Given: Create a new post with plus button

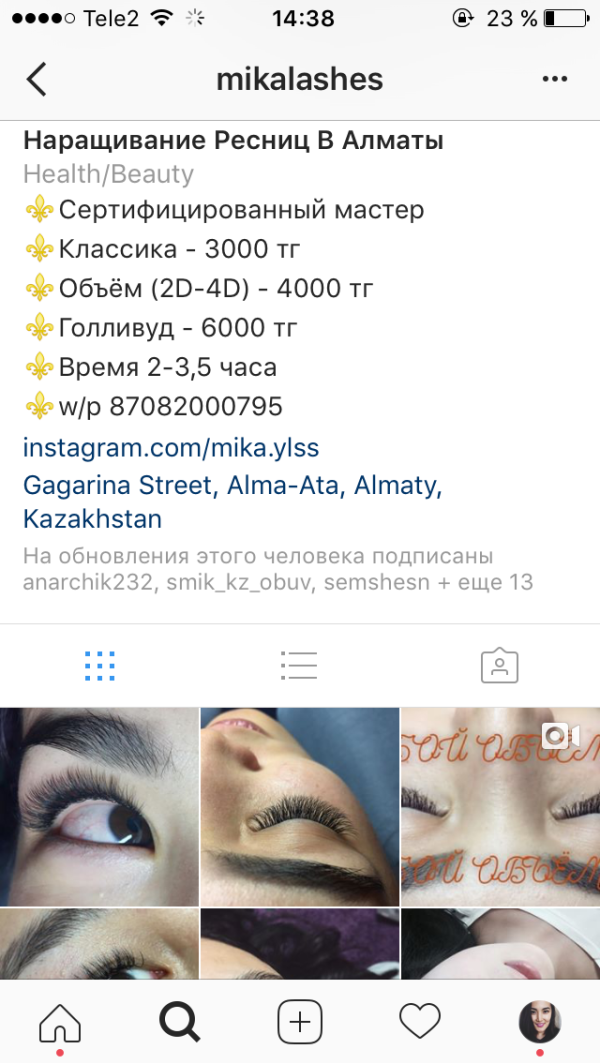Looking at the screenshot, I should coord(300,1022).
